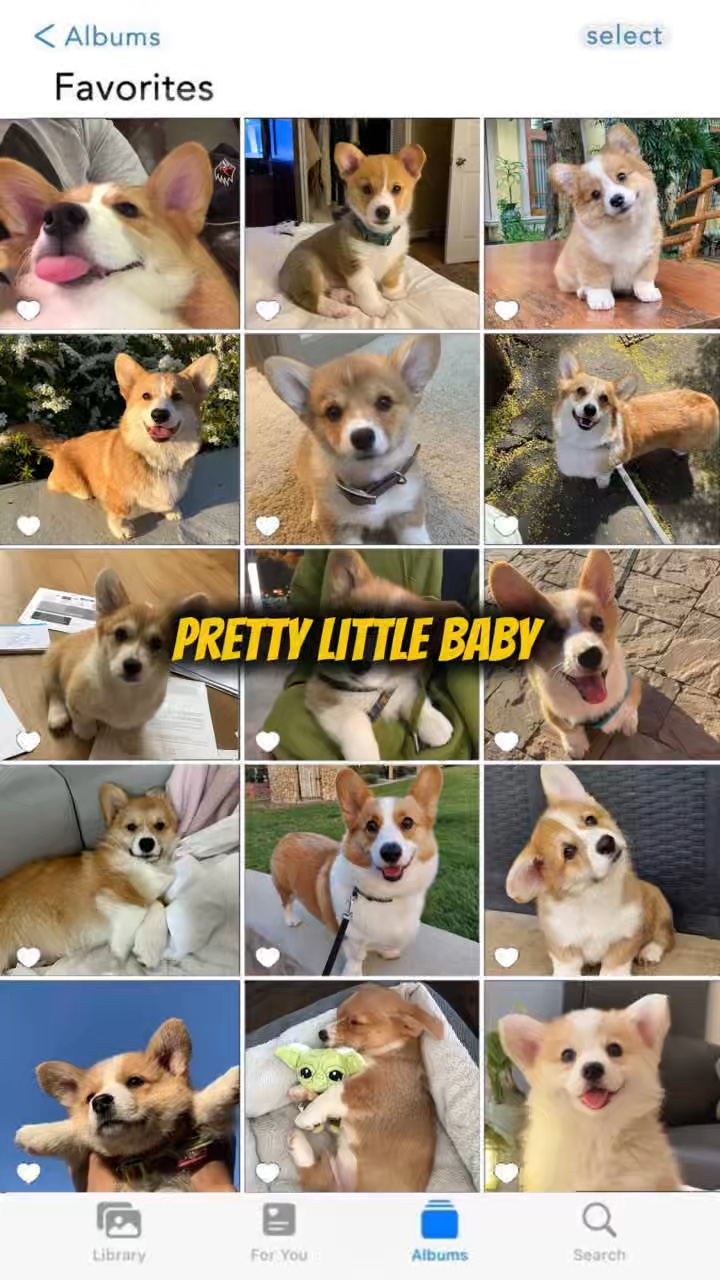View the corgi on green lawn with leash
Image resolution: width=720 pixels, height=1280 pixels.
tap(361, 870)
